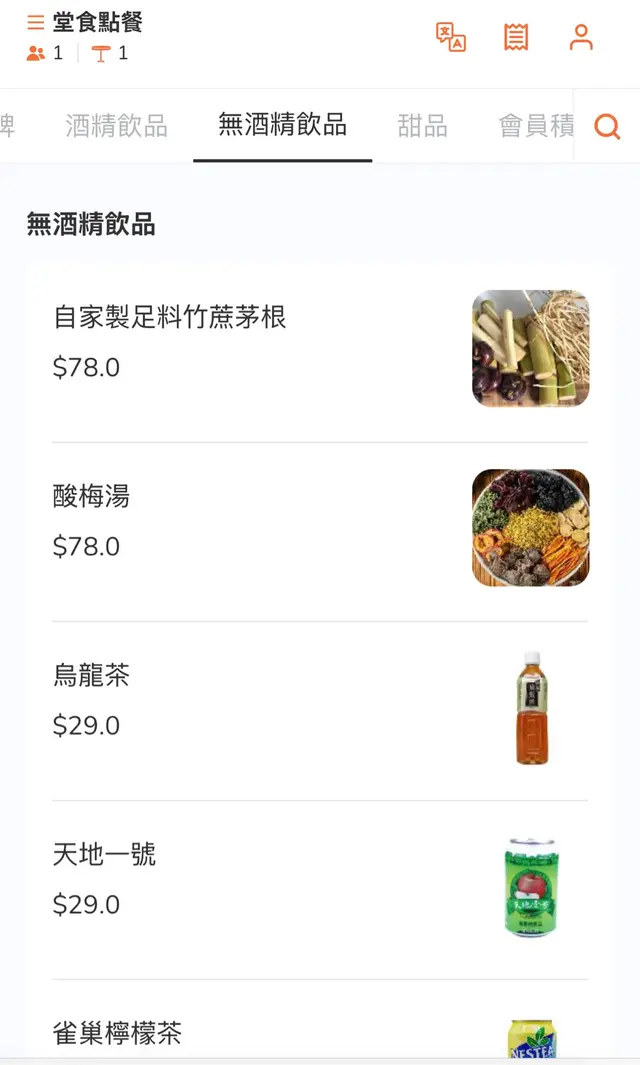Open 天地一號 drink details

click(105, 855)
